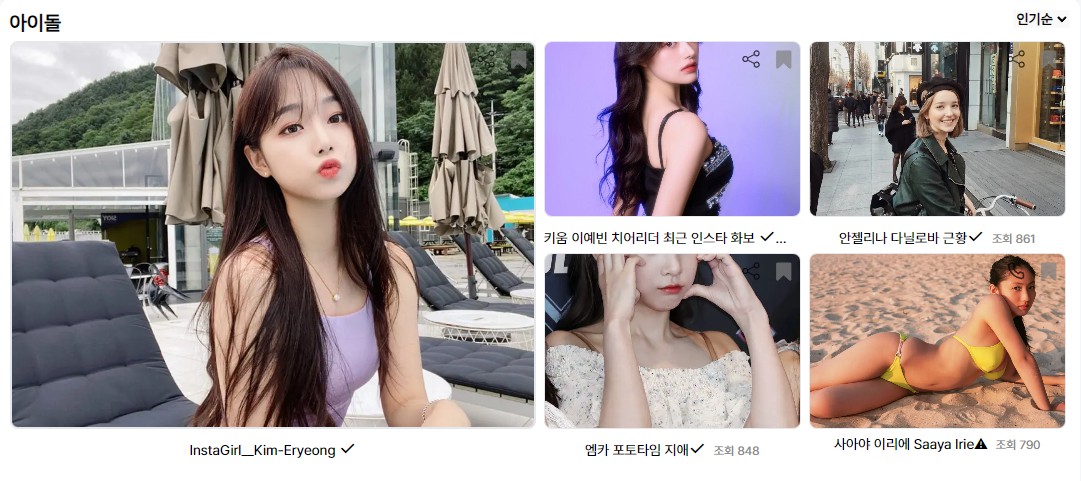Share the 키움 이예빈 치어리더 post
1081x481 pixels.
751,59
